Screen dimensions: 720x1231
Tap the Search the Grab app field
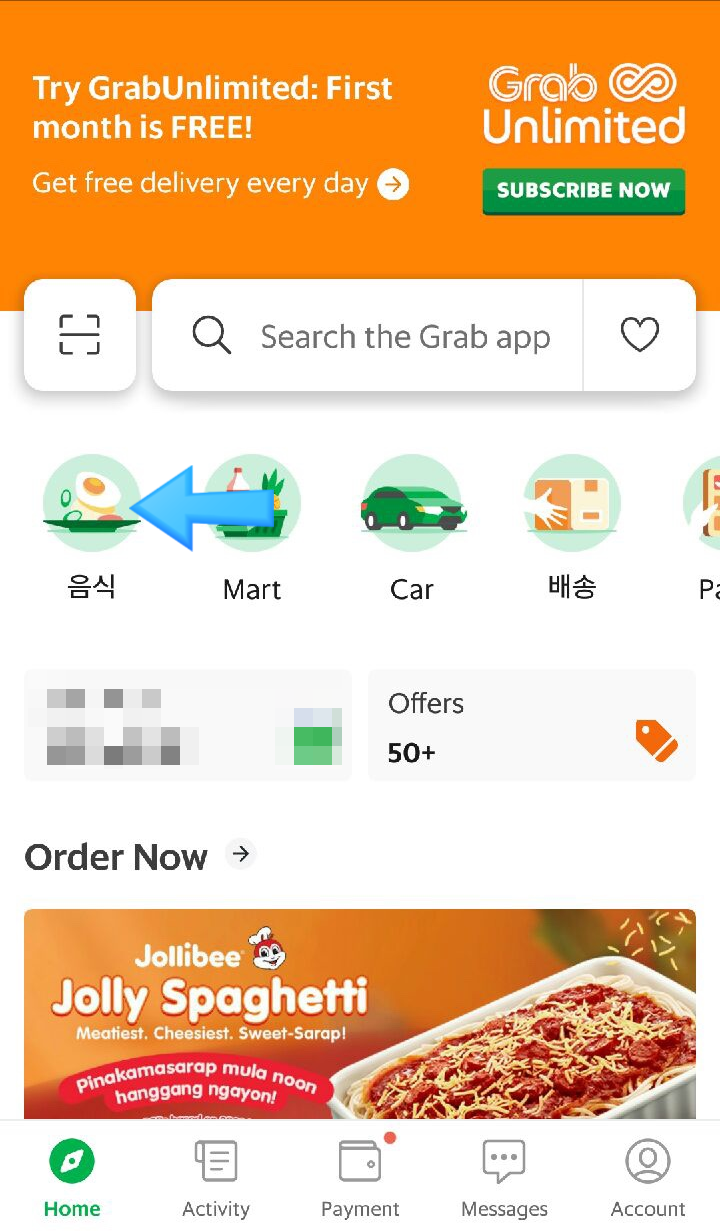380,336
